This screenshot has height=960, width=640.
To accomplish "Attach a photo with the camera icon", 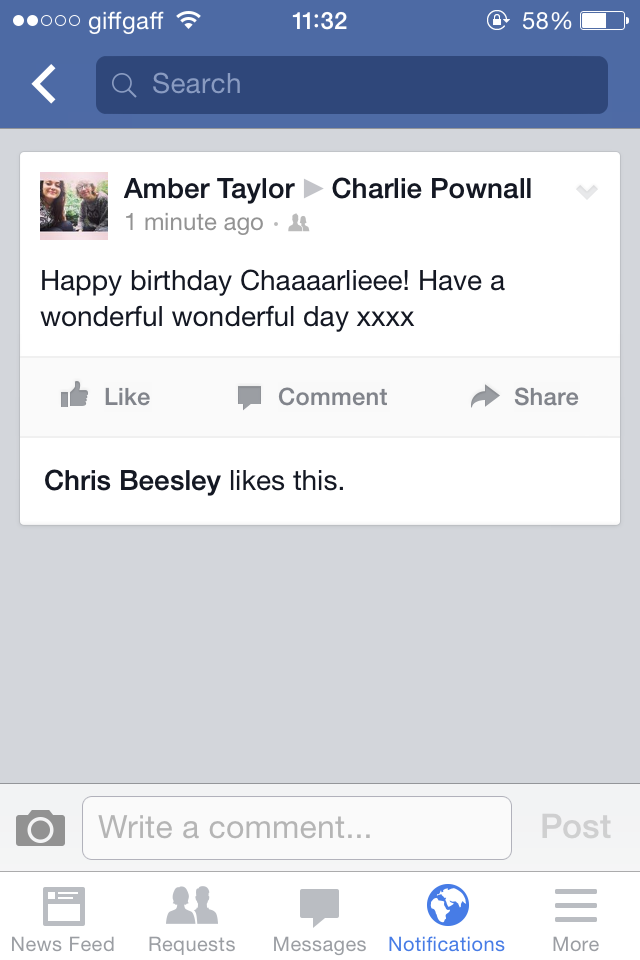I will (41, 828).
